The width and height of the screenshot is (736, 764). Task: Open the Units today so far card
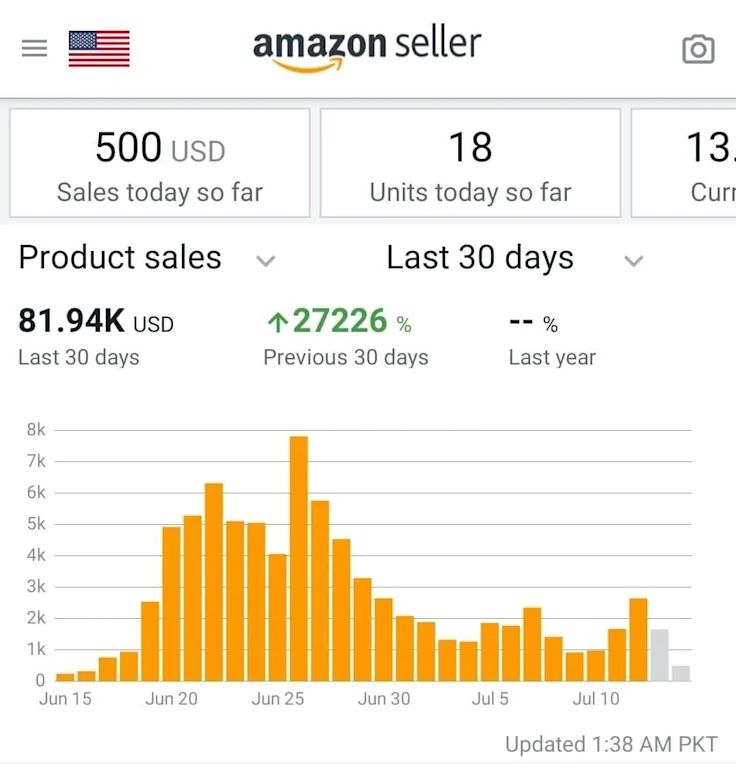tap(470, 163)
